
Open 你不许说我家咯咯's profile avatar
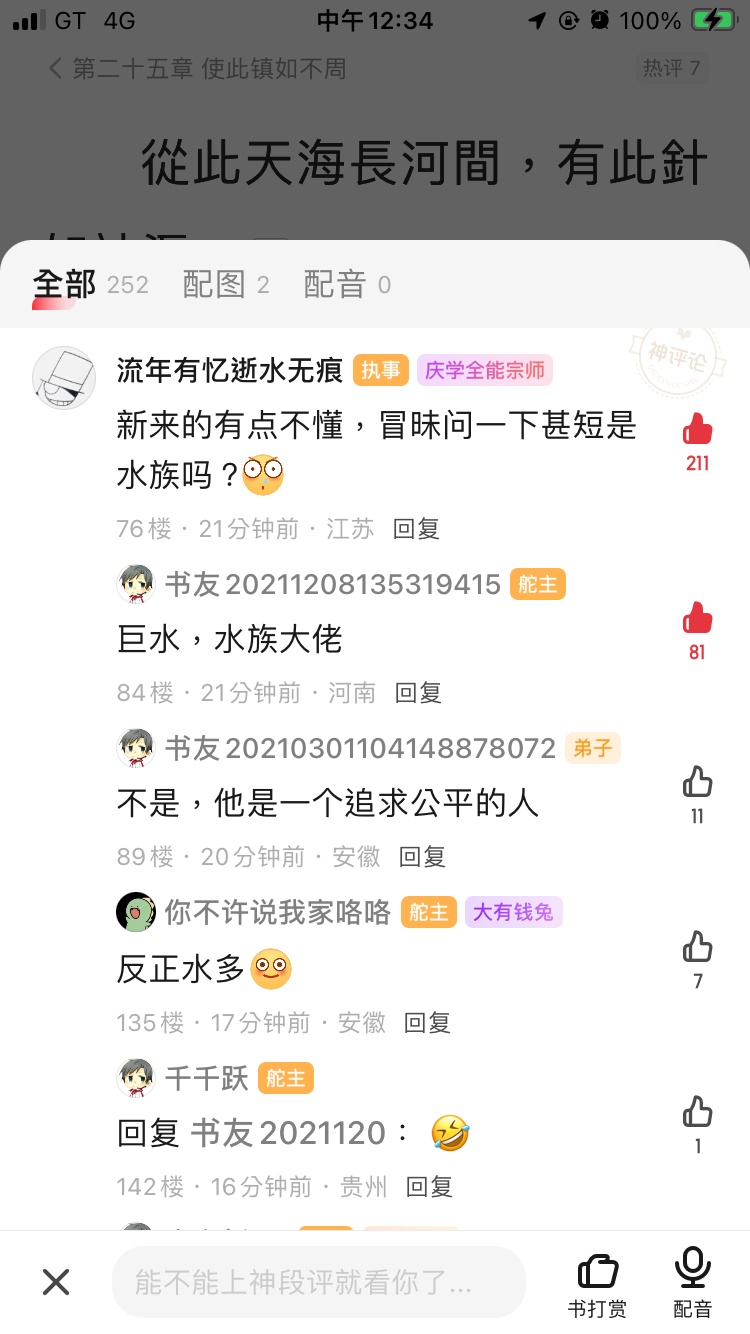[x=136, y=912]
